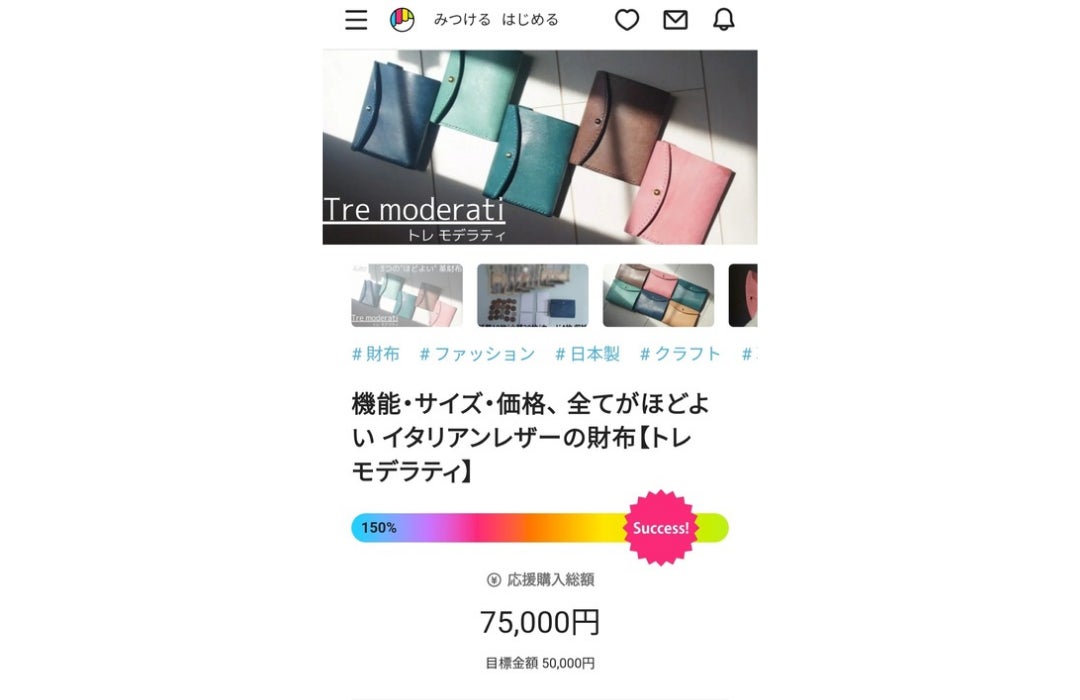Open the hamburger menu
Screen dimensions: 1080x700
tap(356, 20)
